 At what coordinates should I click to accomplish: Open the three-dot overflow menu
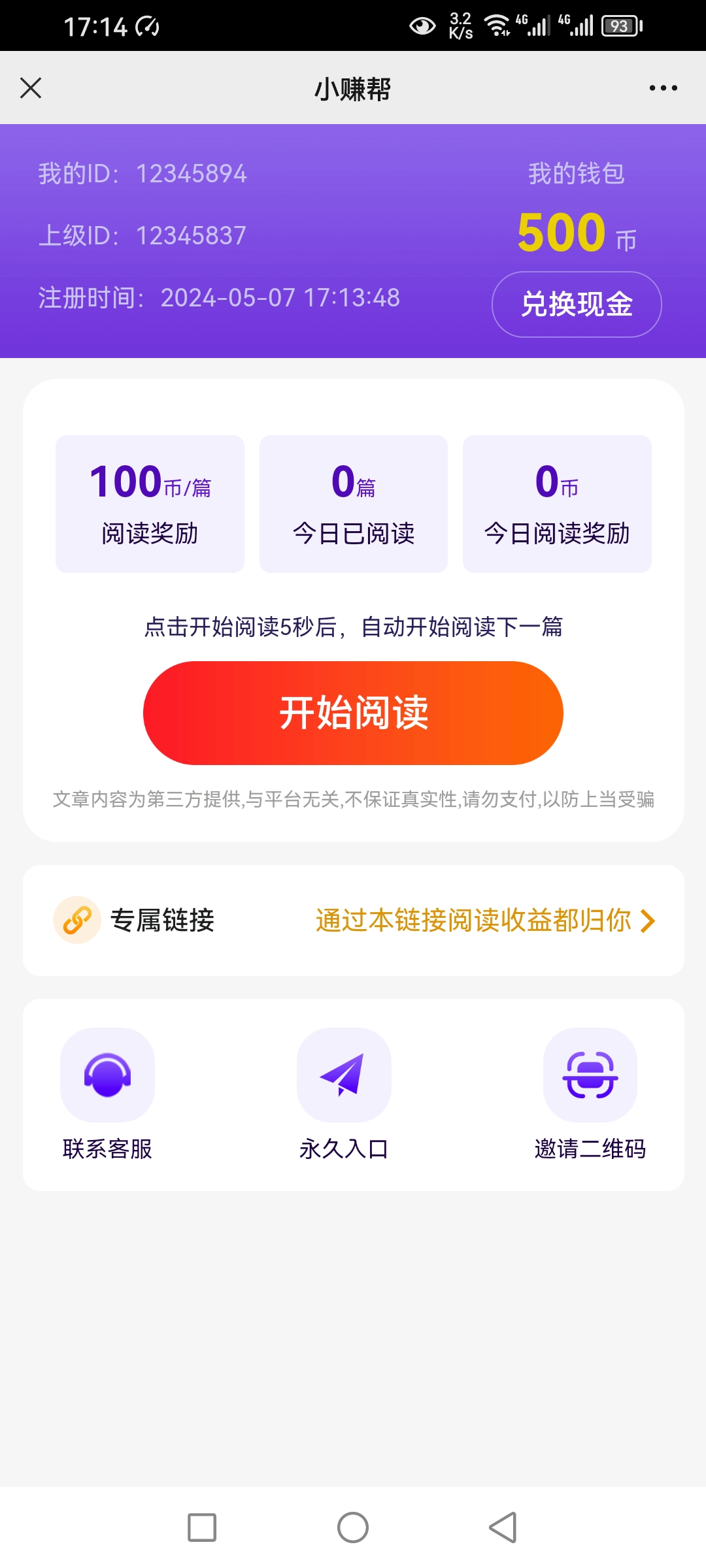click(663, 88)
